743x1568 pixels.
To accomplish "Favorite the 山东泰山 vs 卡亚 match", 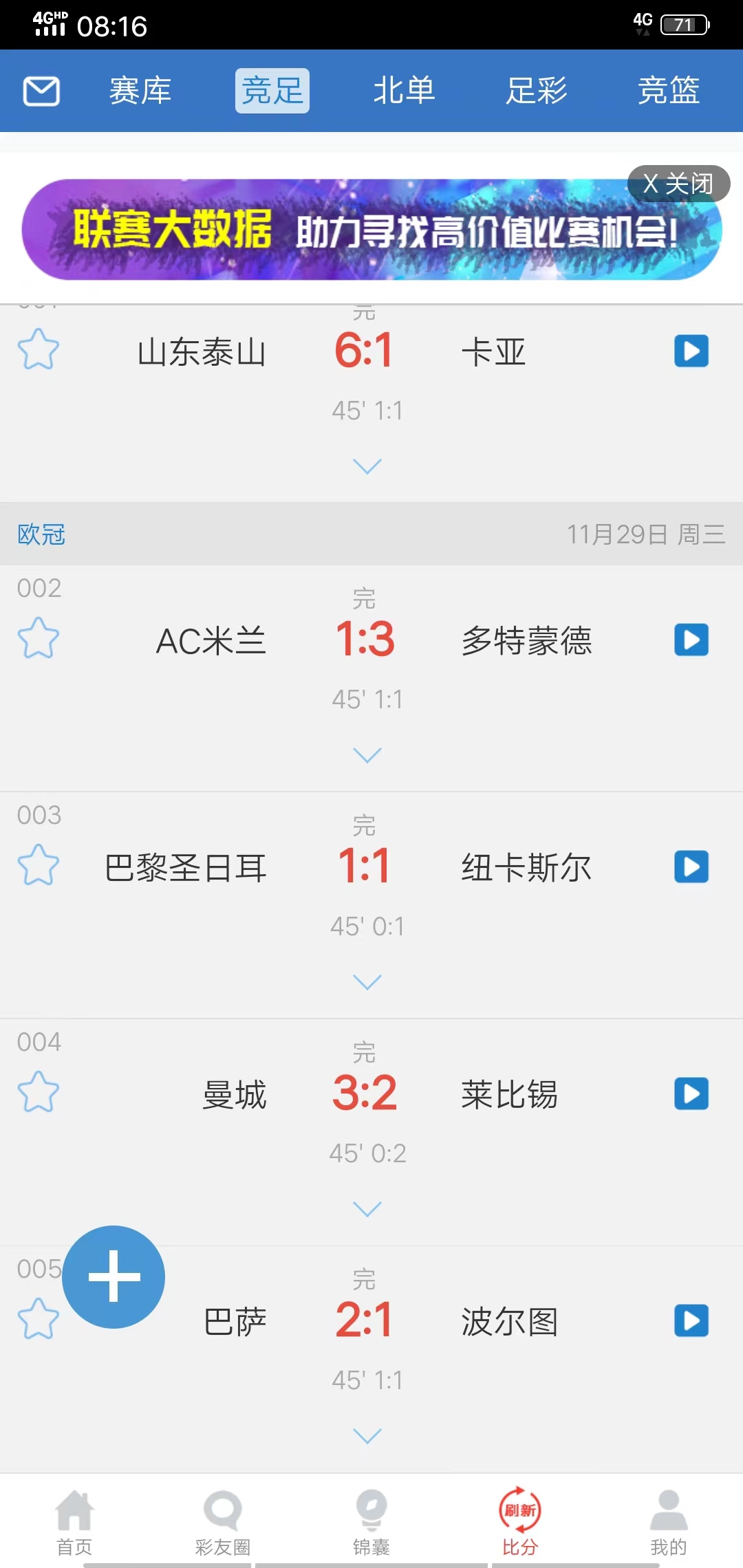I will pyautogui.click(x=39, y=349).
